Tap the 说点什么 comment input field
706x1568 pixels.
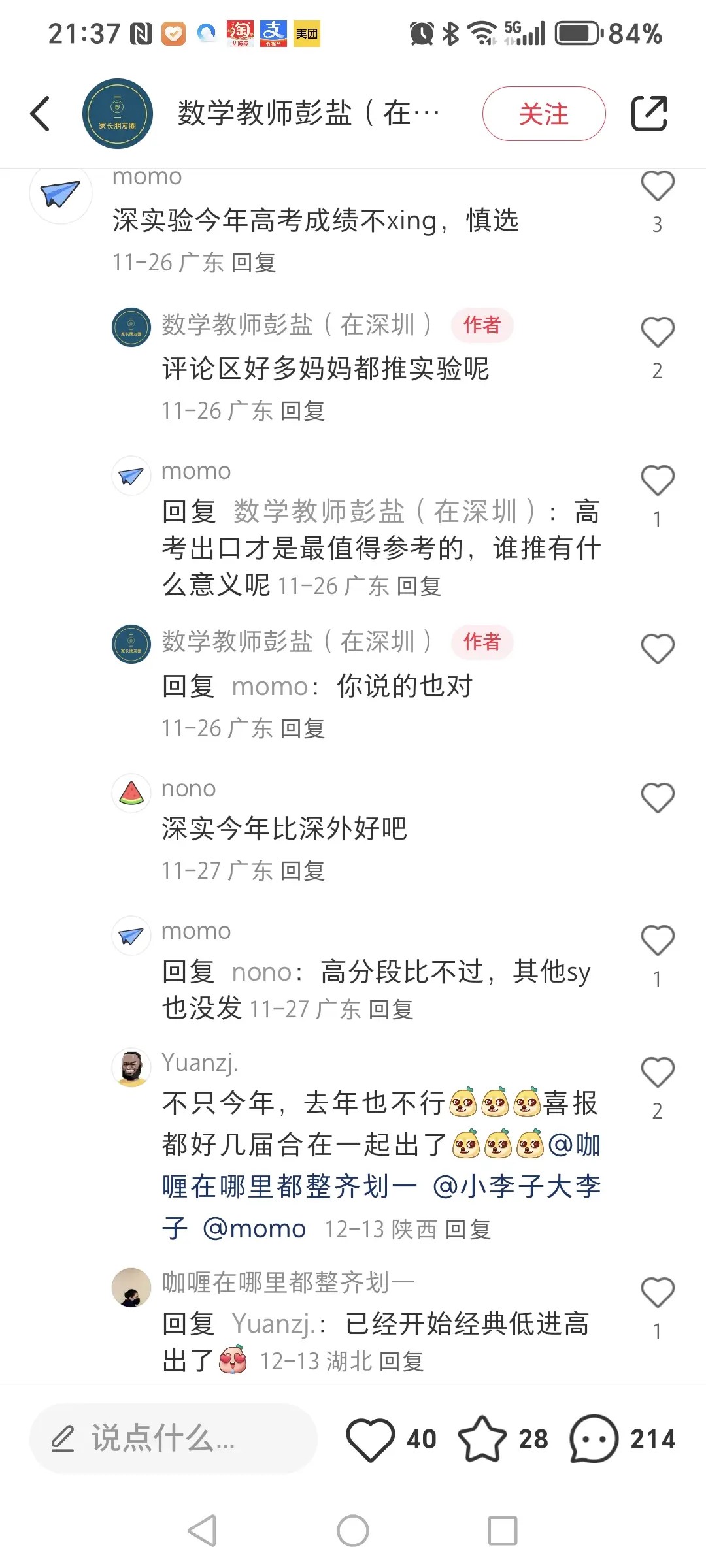coord(173,1438)
